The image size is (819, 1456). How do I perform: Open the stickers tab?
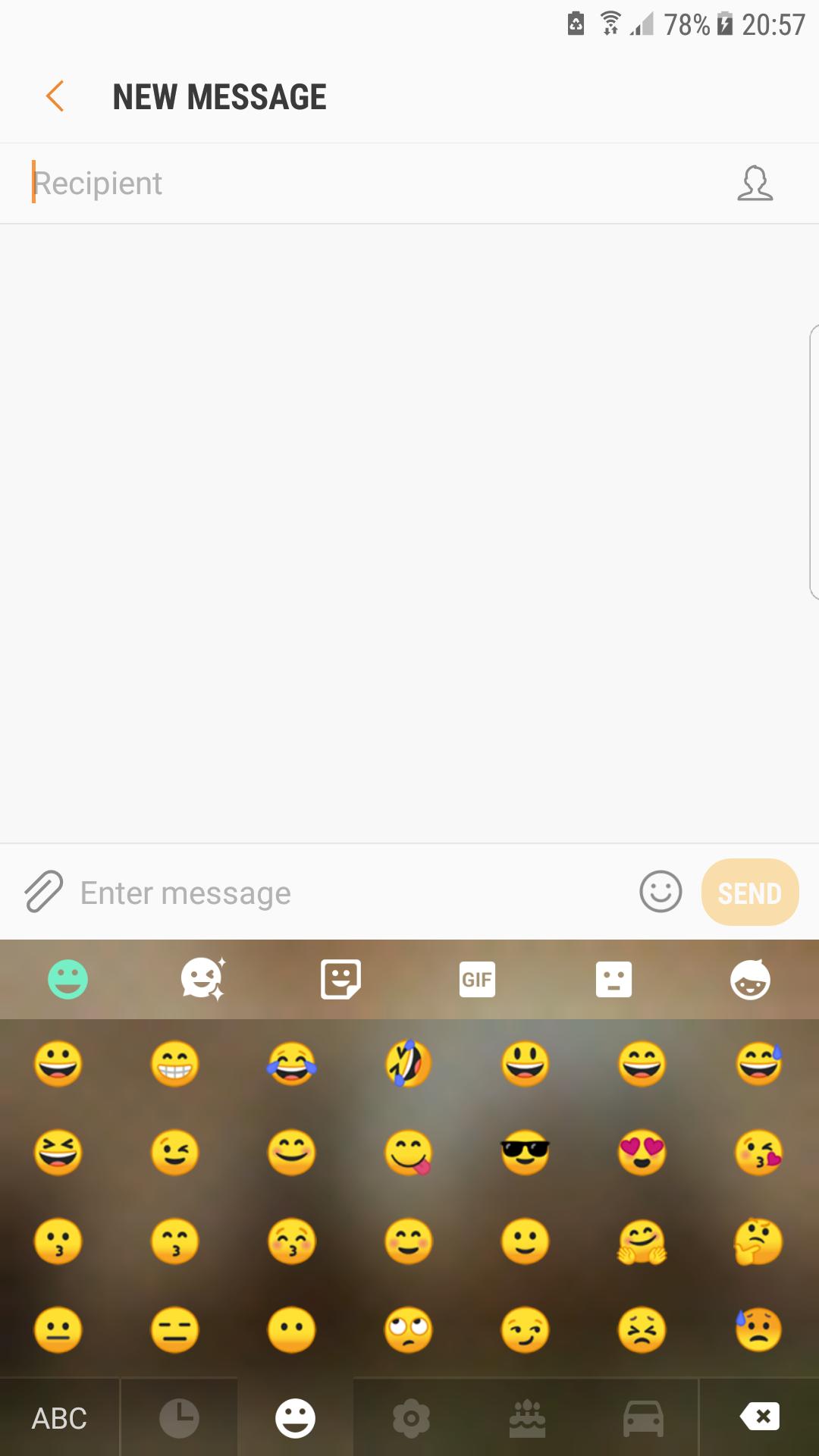[340, 979]
